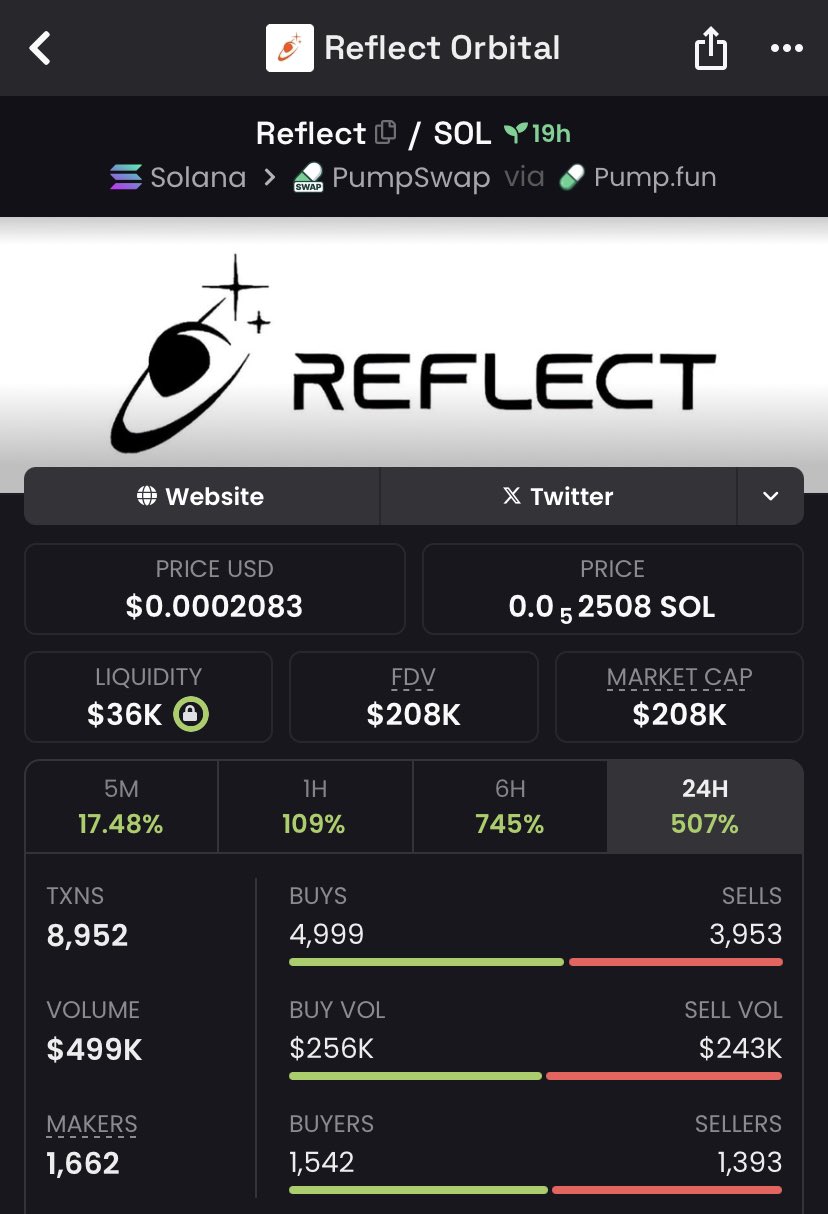This screenshot has width=828, height=1214.
Task: Share the Reflect Orbital page
Action: click(x=710, y=48)
